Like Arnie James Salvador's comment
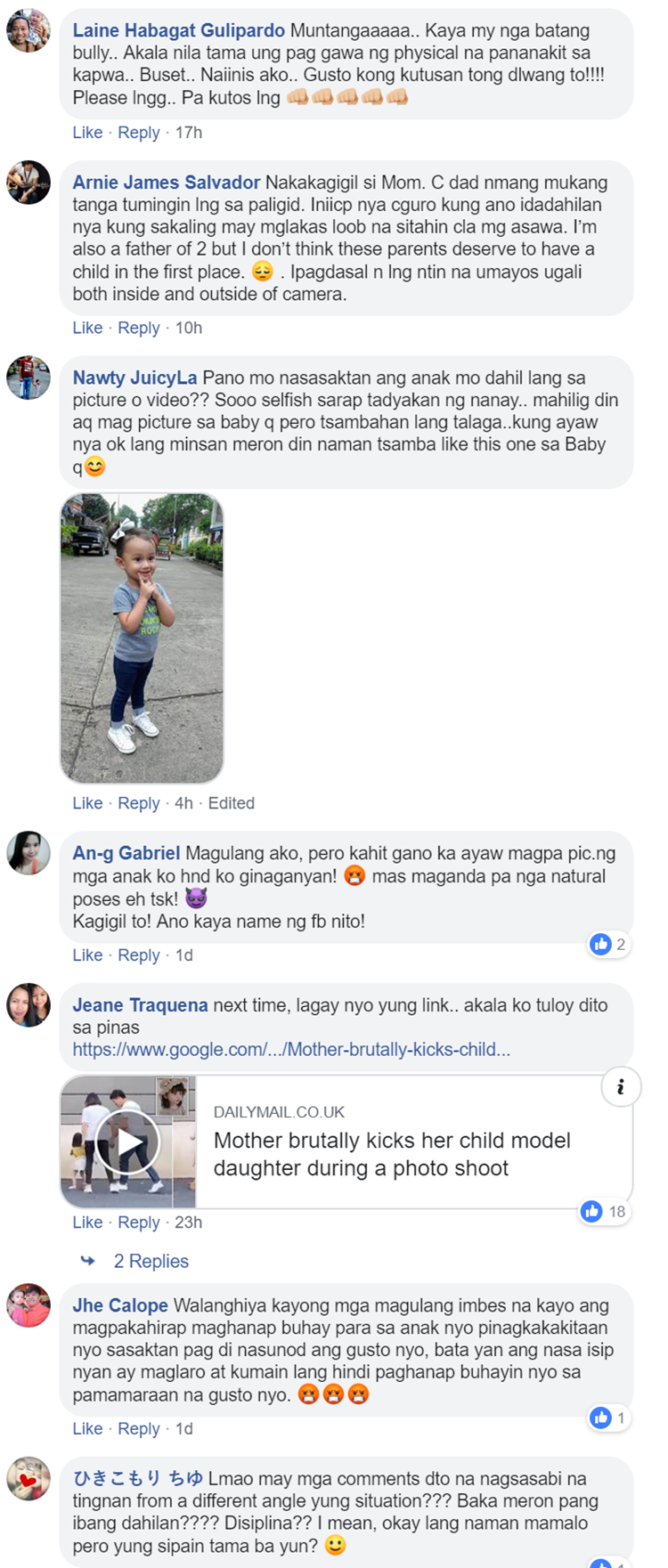Image resolution: width=668 pixels, height=1568 pixels. tap(87, 328)
